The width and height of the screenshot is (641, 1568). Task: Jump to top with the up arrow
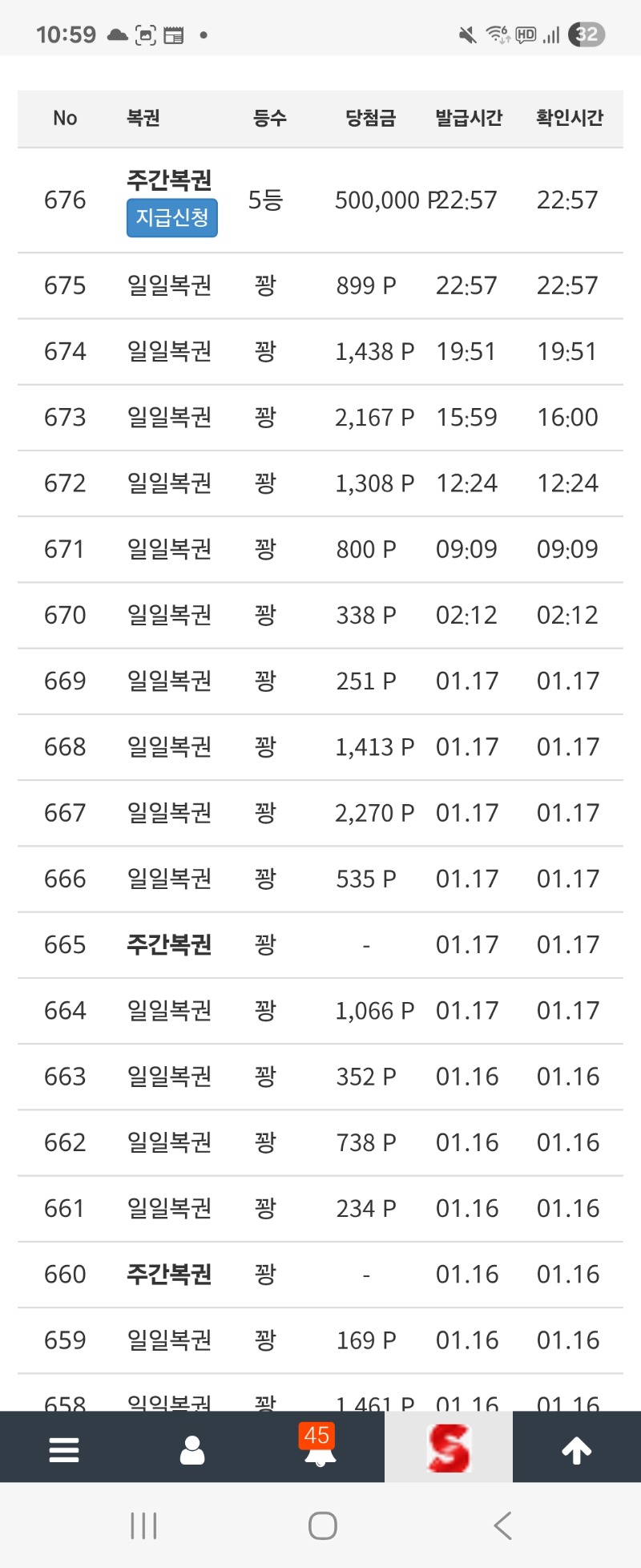point(576,1449)
